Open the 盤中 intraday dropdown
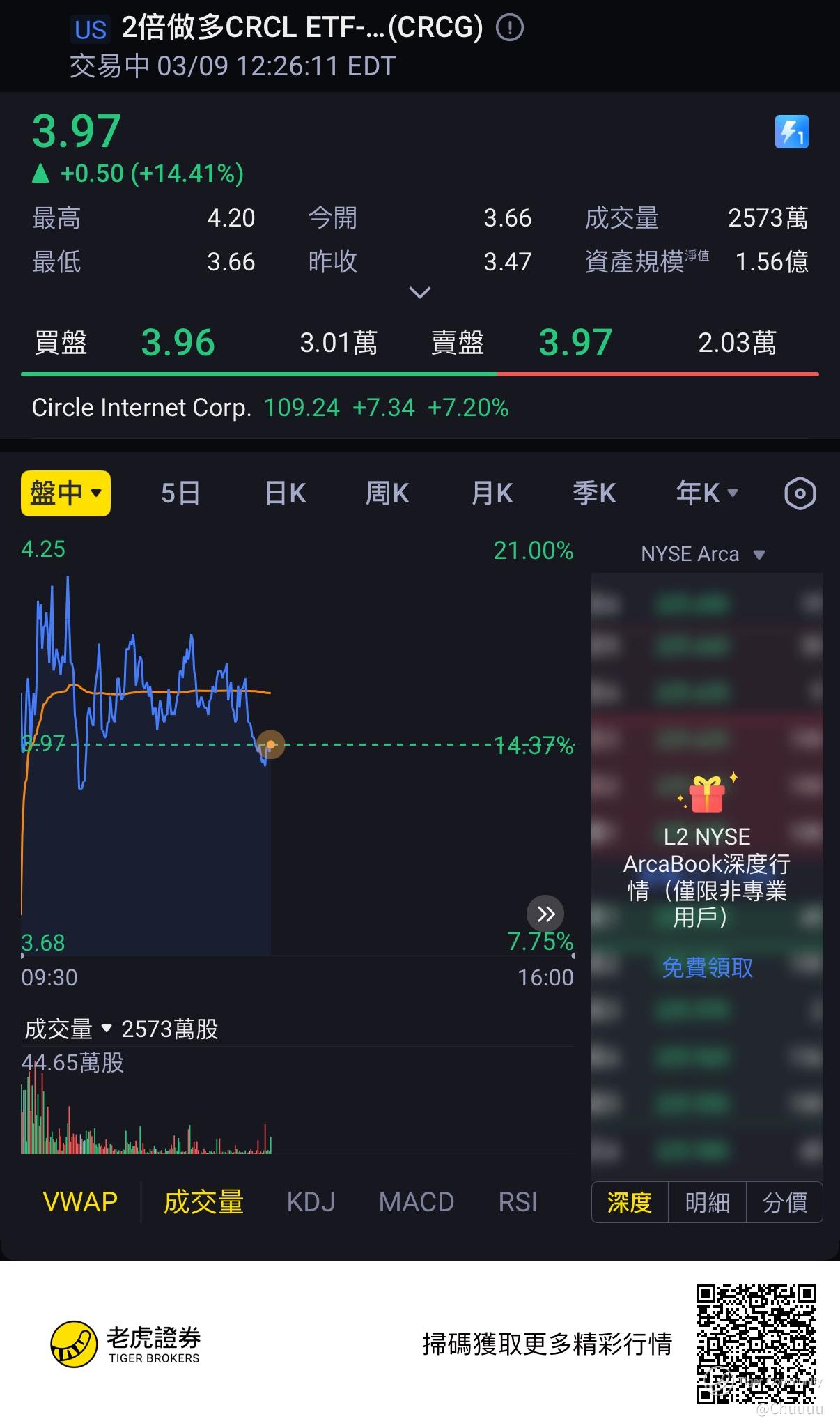This screenshot has height=1428, width=840. [x=65, y=493]
